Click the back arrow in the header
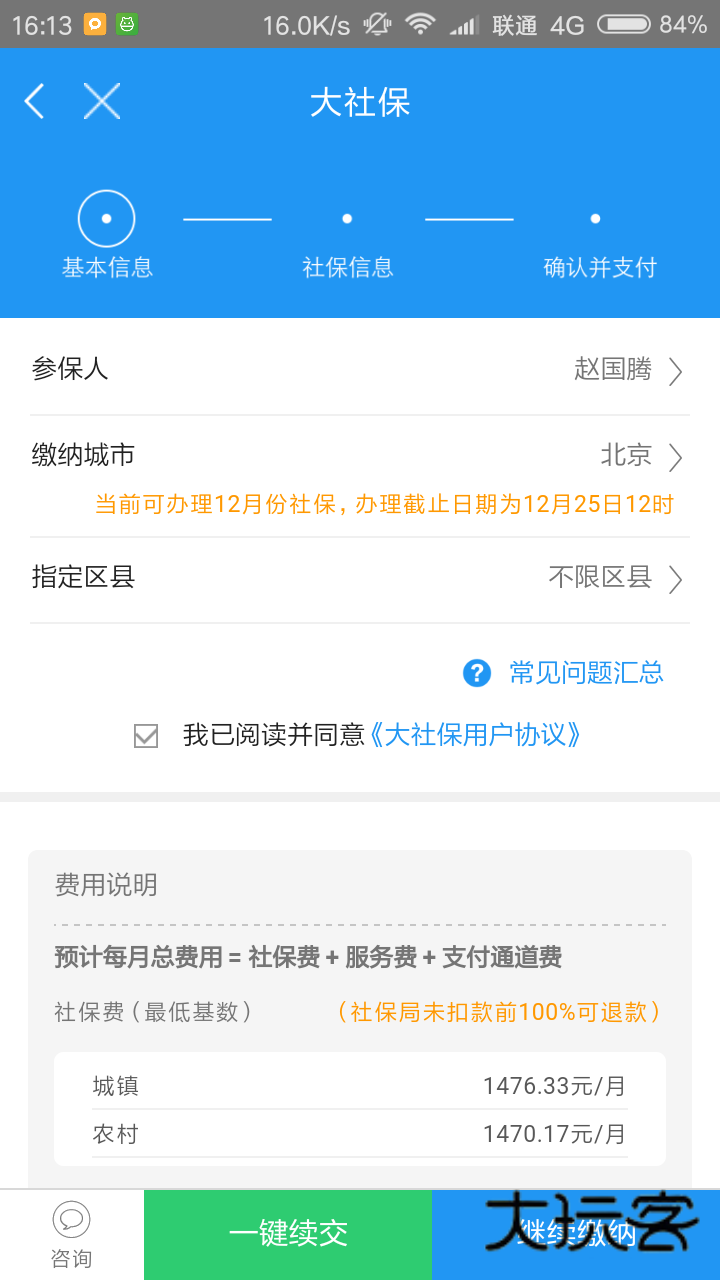 pyautogui.click(x=33, y=101)
